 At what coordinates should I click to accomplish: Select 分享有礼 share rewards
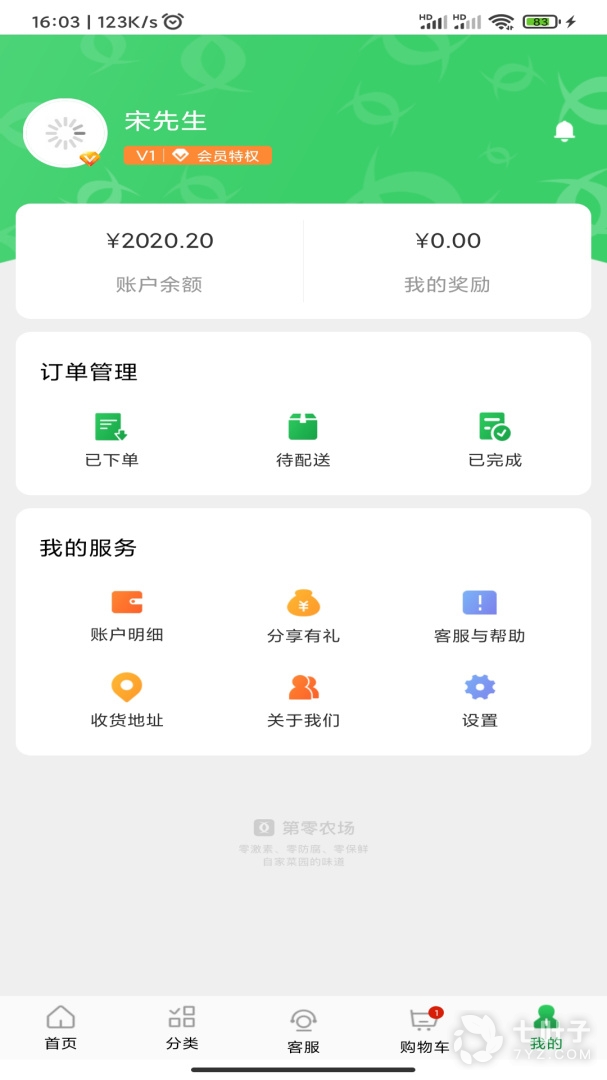tap(303, 616)
